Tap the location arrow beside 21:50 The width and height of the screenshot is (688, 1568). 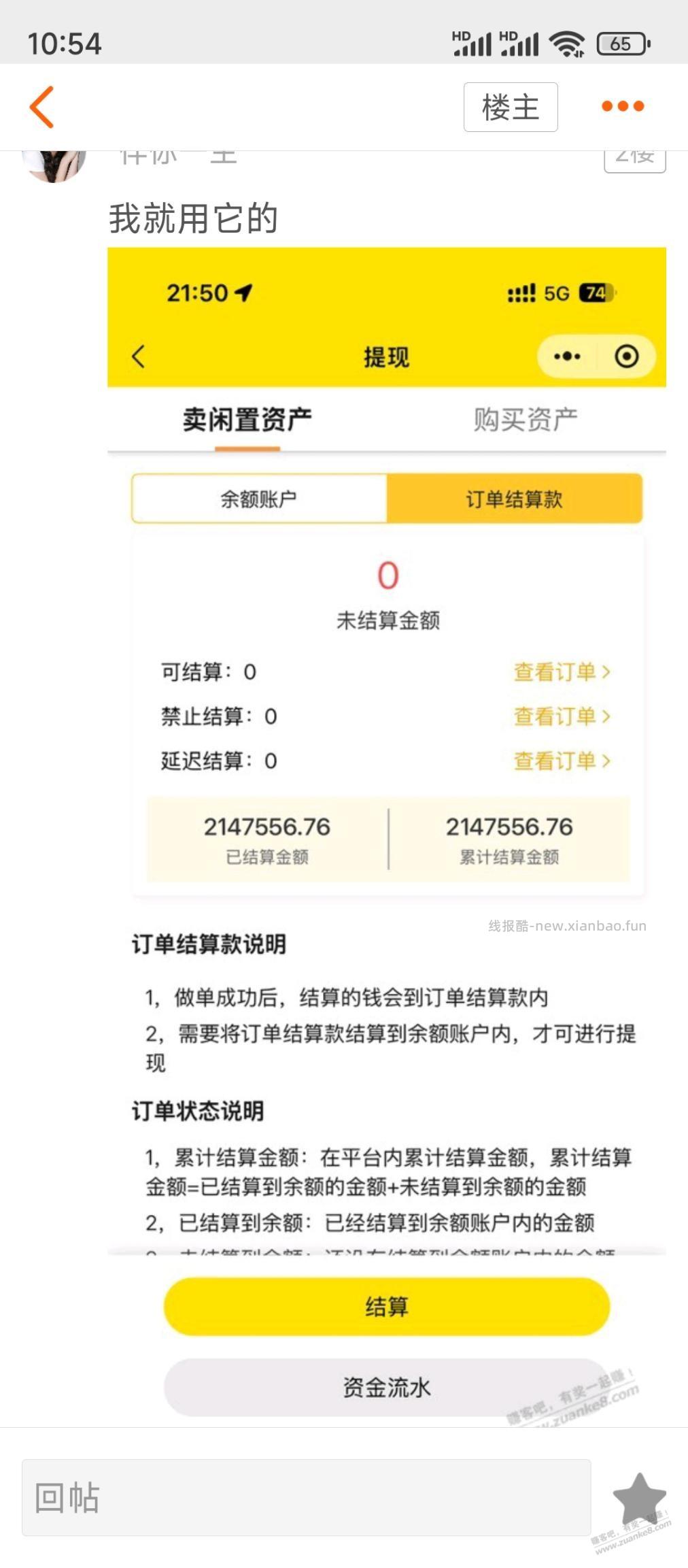click(x=239, y=294)
